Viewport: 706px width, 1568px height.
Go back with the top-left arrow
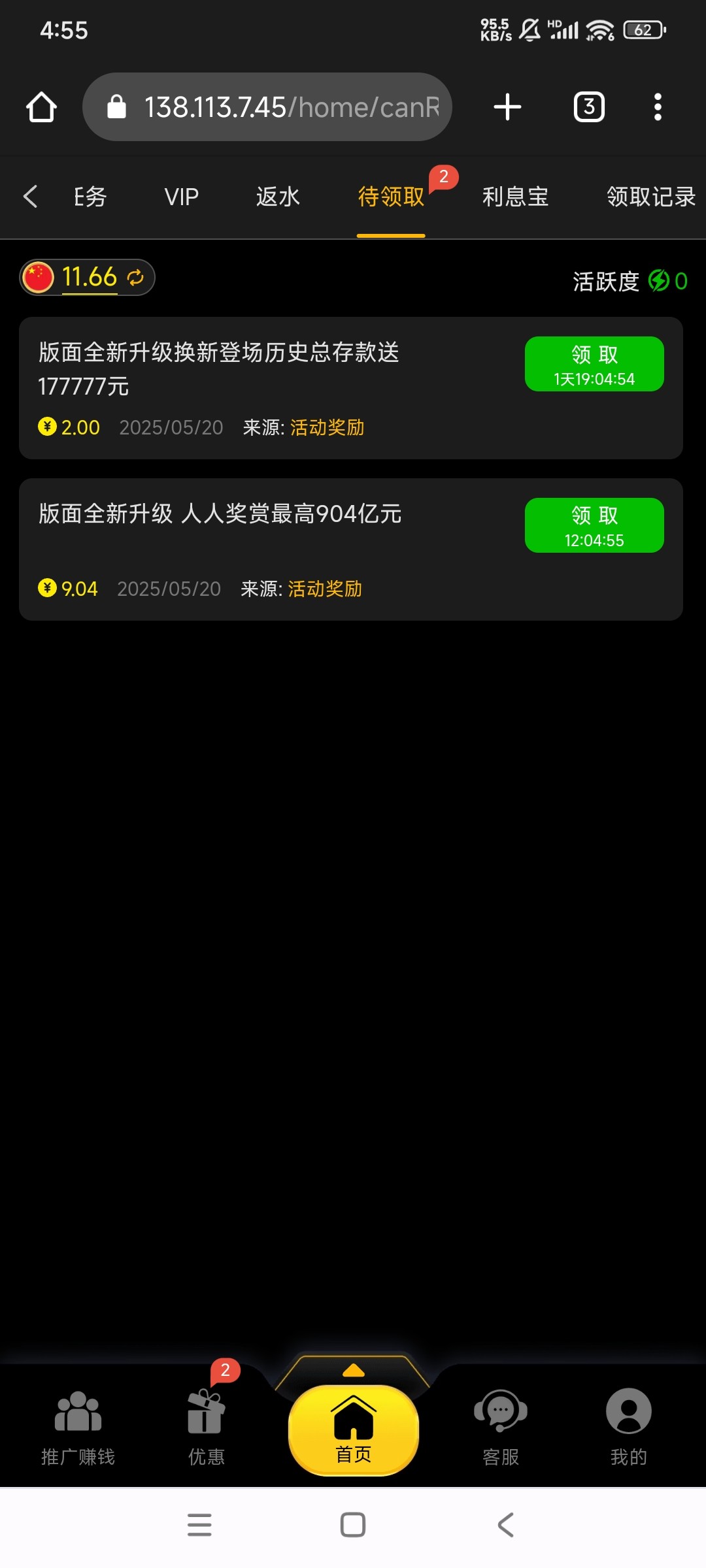30,196
